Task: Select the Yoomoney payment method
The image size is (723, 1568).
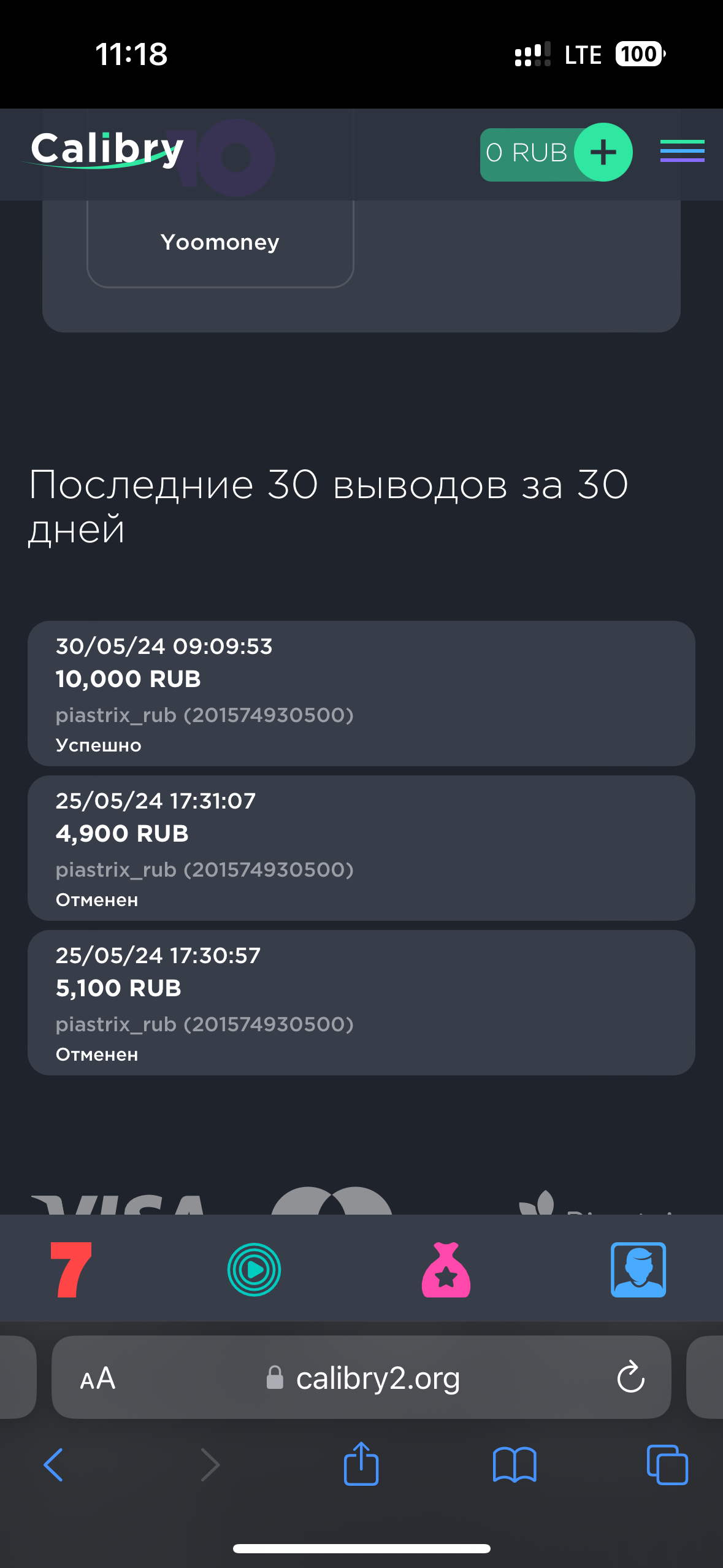Action: pyautogui.click(x=220, y=243)
